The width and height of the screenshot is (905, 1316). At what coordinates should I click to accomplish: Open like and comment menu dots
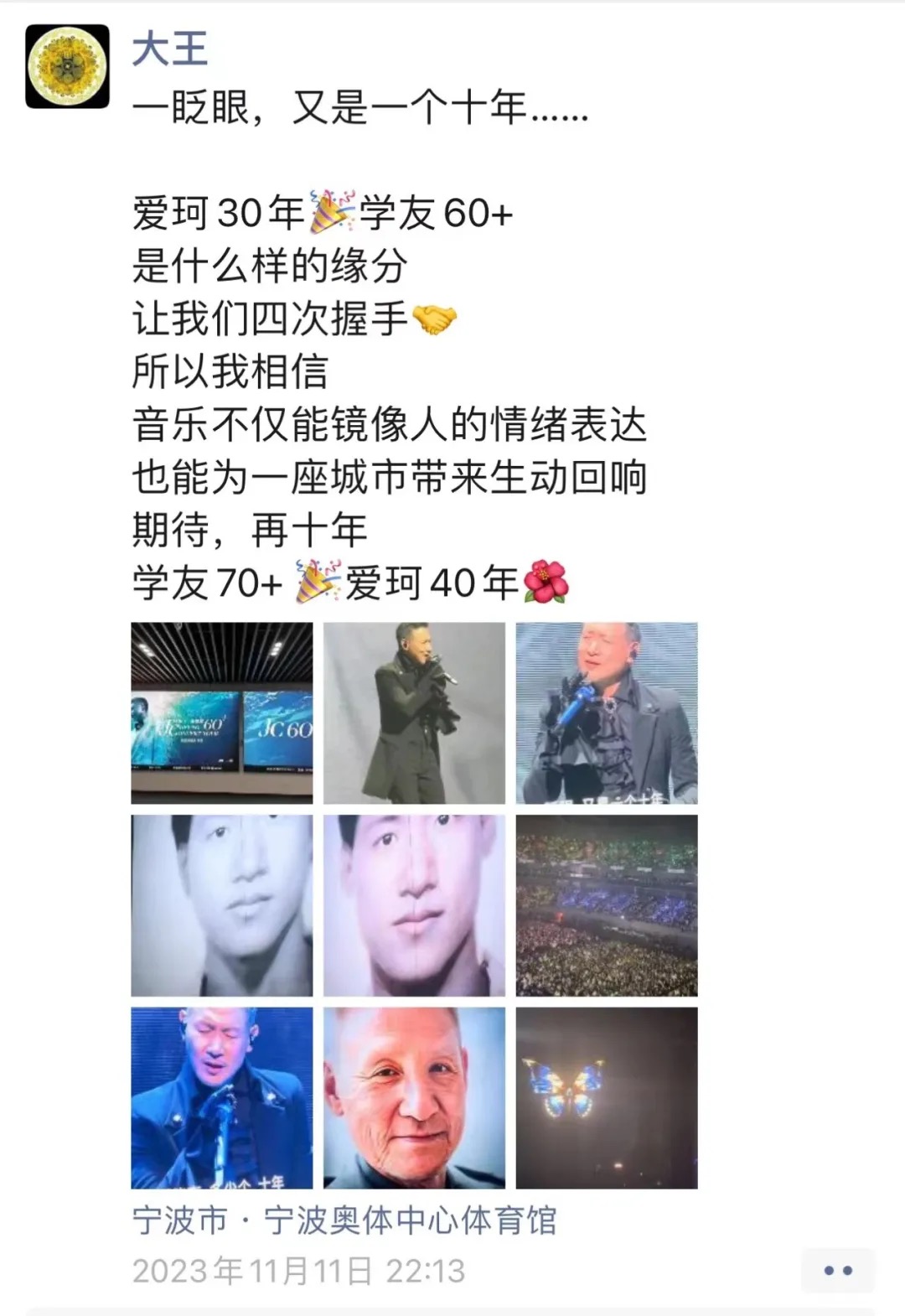(x=837, y=1271)
